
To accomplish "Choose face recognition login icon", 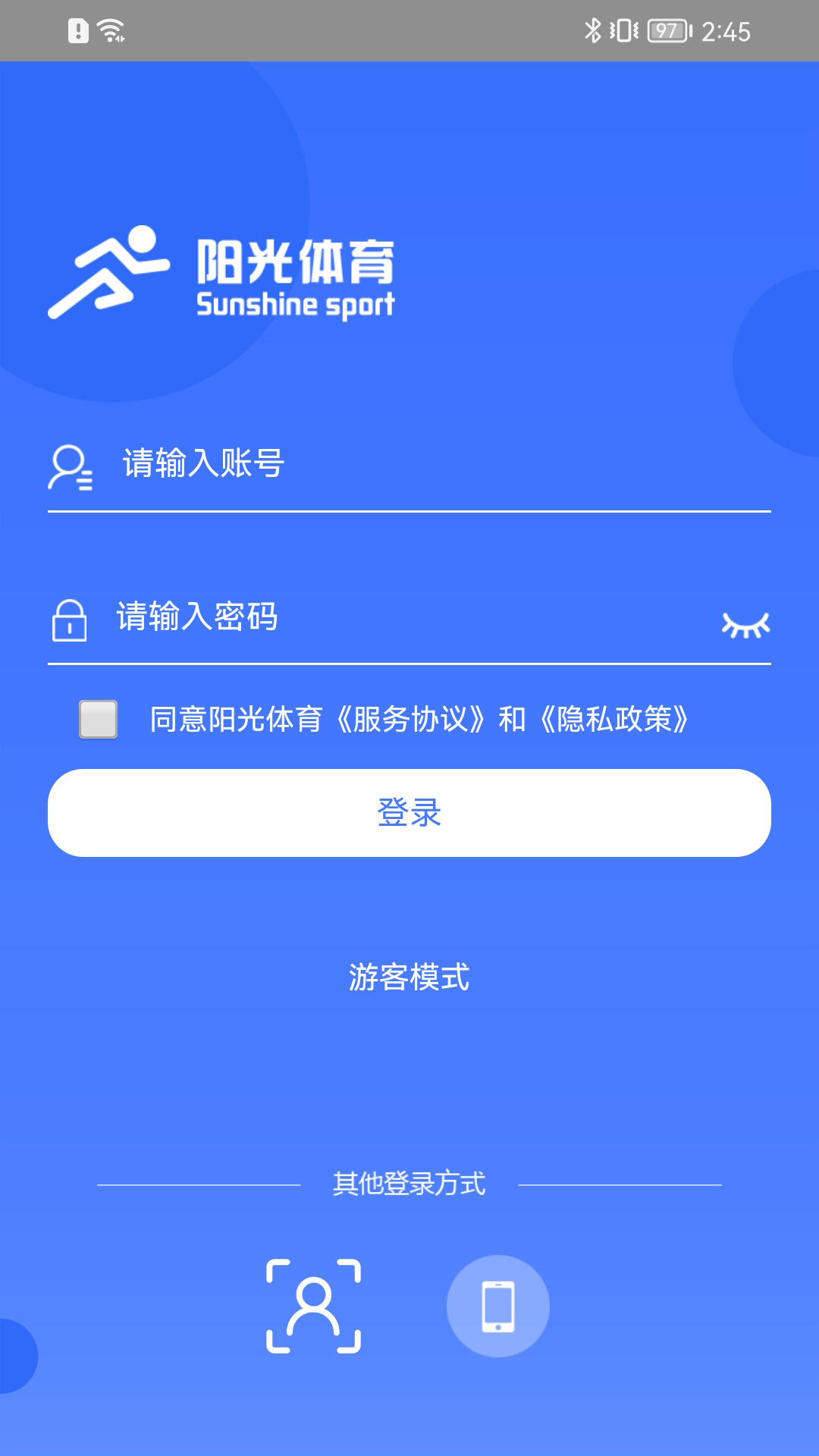I will [x=314, y=1306].
